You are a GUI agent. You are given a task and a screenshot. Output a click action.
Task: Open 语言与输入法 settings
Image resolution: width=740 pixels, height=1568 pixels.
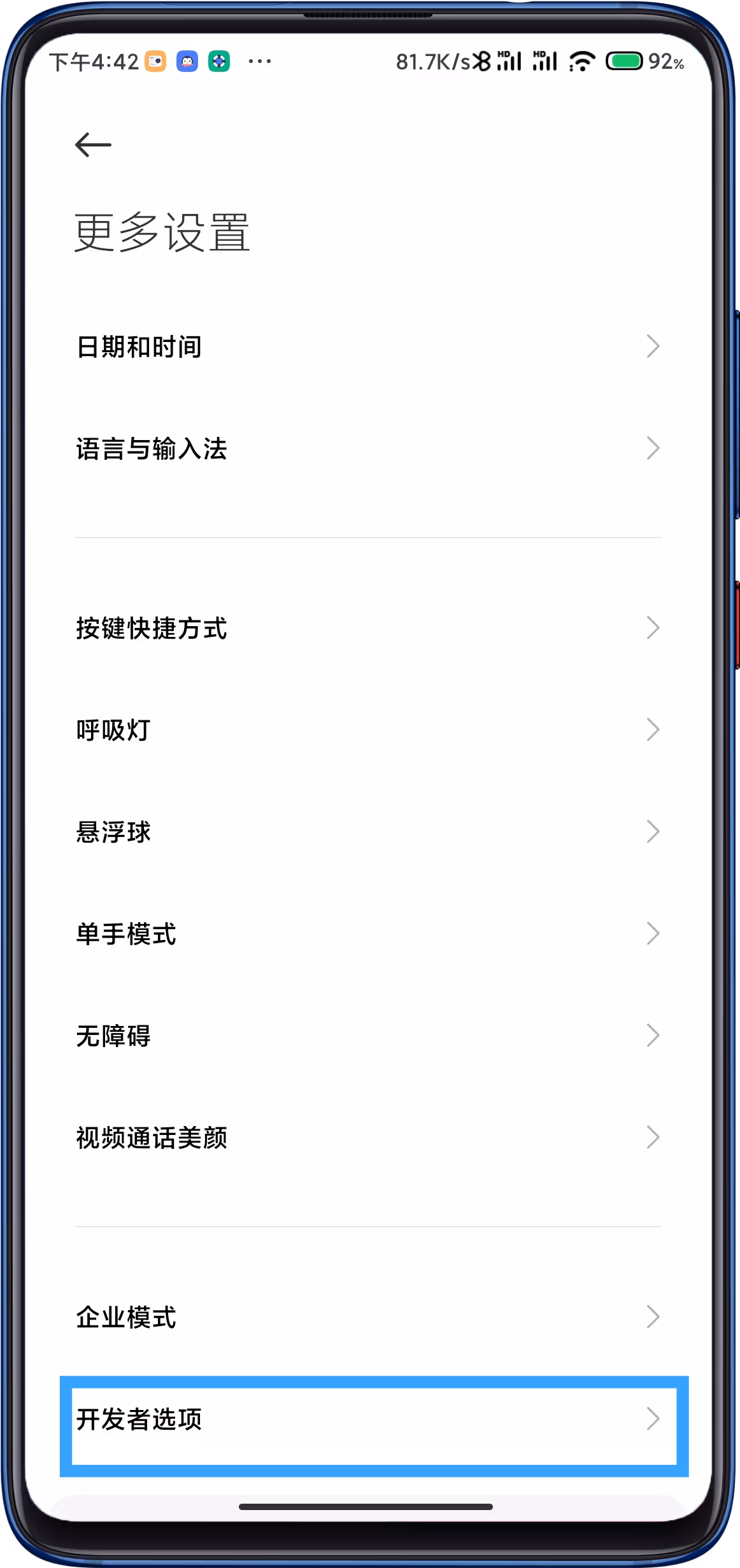pos(367,449)
